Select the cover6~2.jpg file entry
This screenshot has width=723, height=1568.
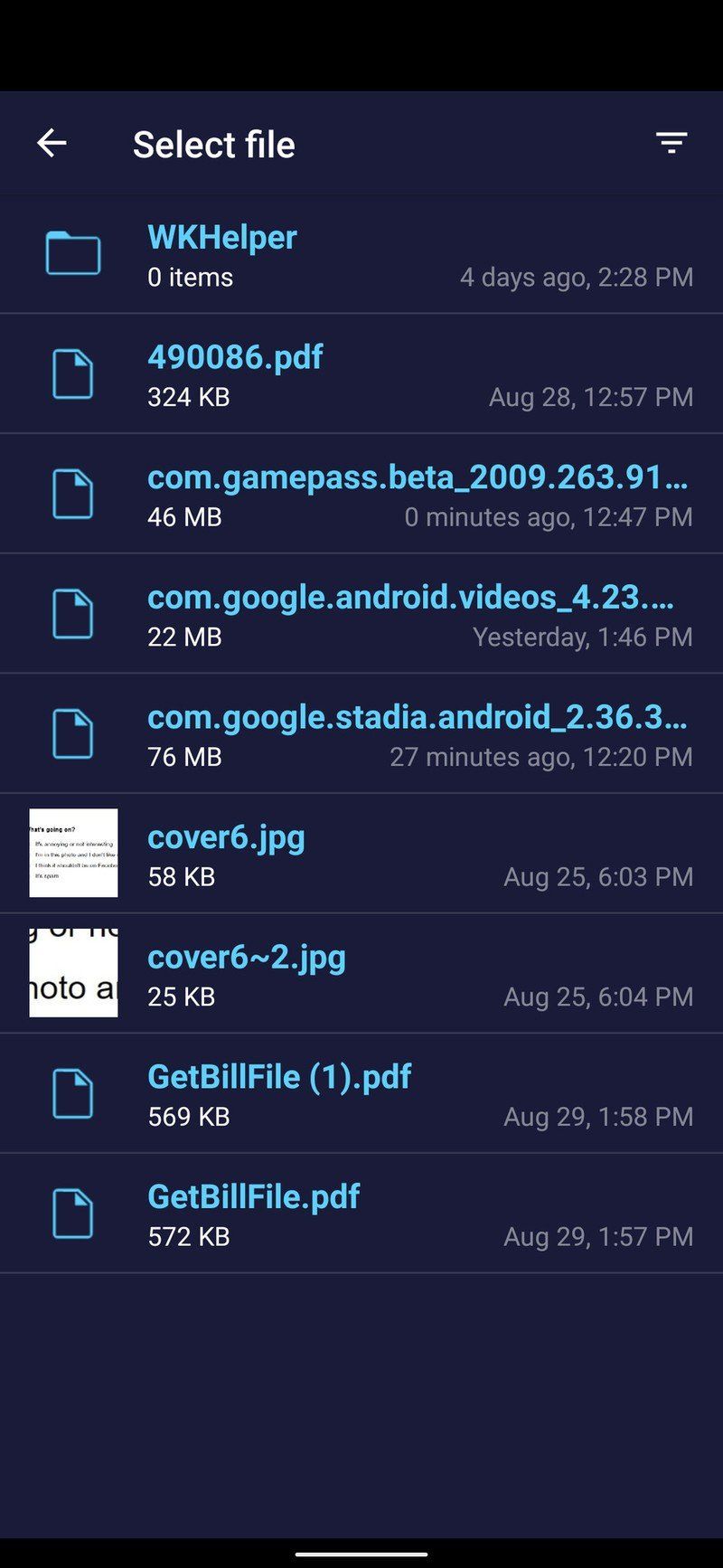[x=248, y=957]
